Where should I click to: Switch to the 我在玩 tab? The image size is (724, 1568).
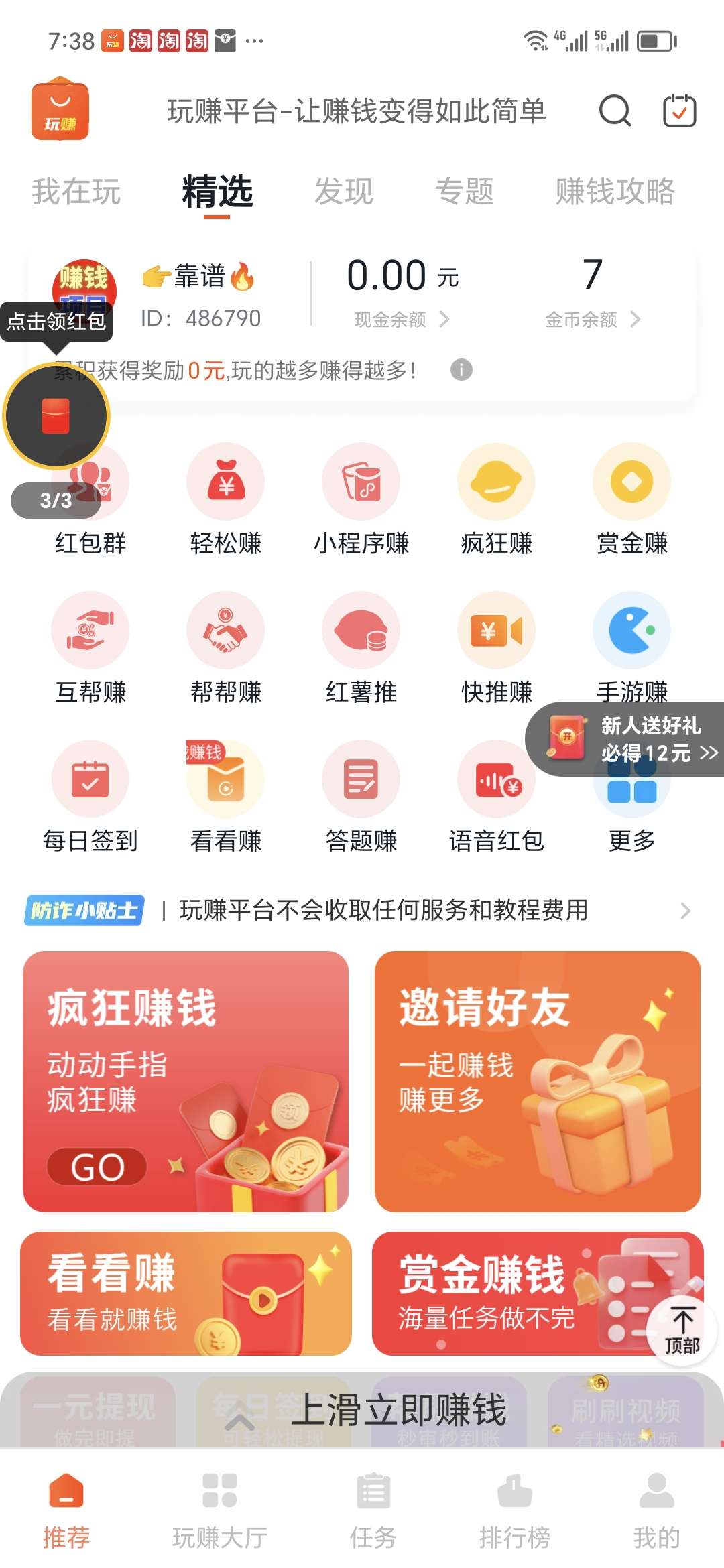click(76, 192)
